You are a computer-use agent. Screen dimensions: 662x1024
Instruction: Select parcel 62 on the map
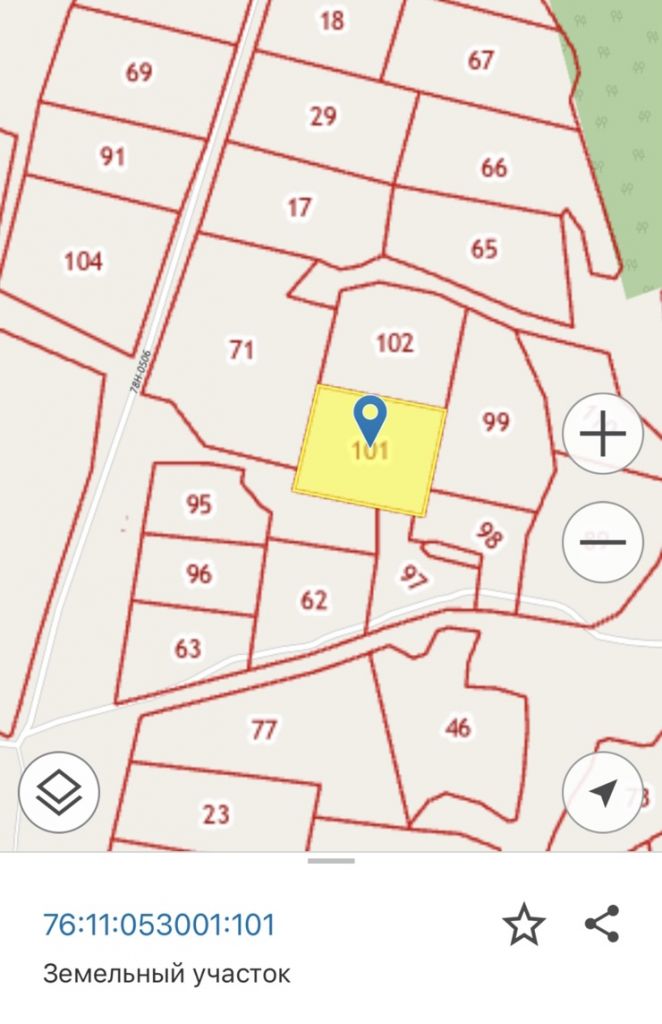click(x=314, y=600)
